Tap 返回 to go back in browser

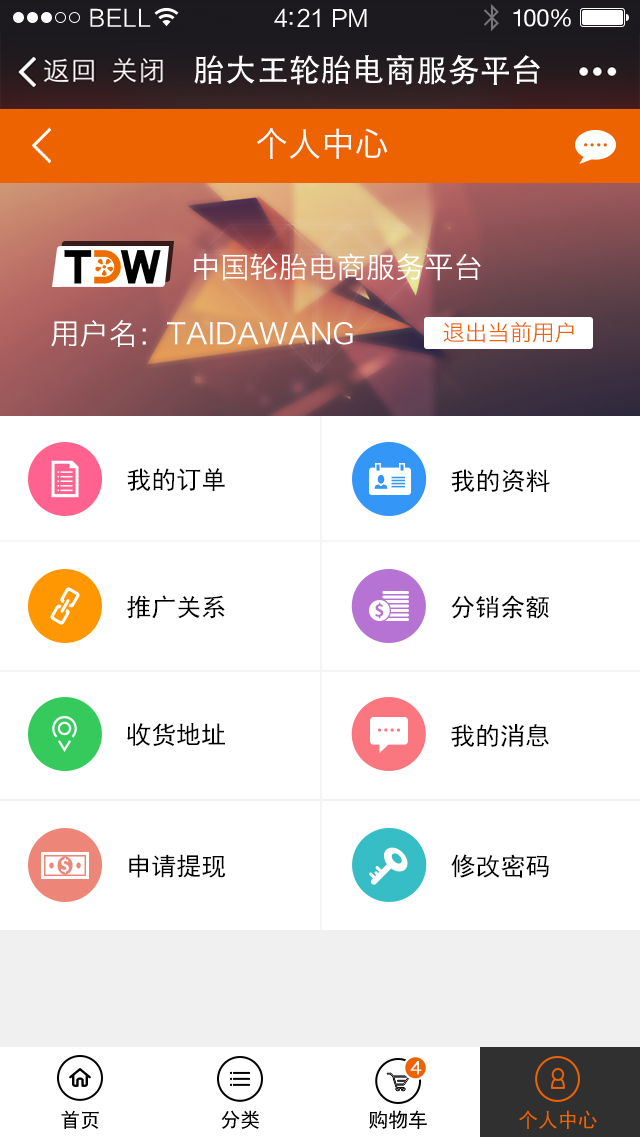pyautogui.click(x=58, y=71)
